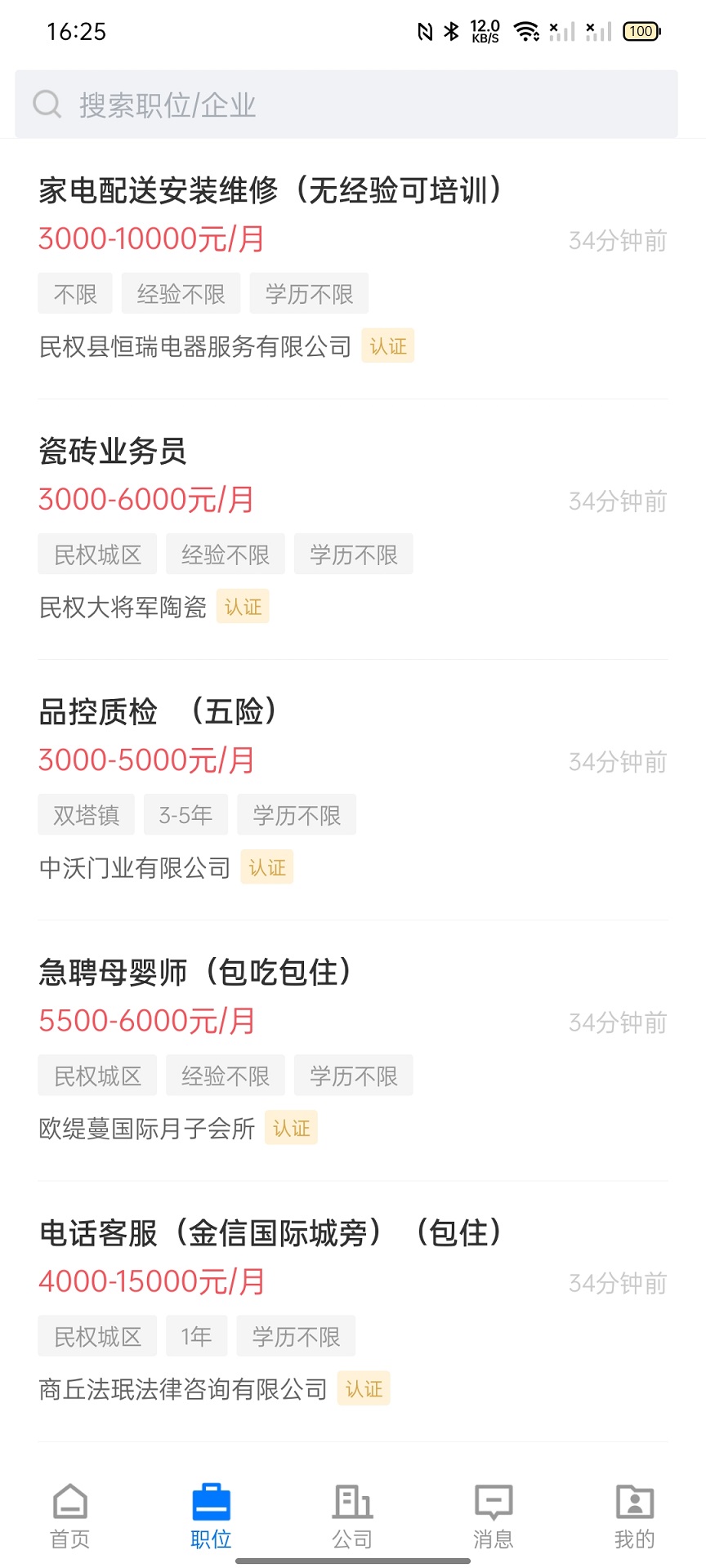The height and width of the screenshot is (1568, 706).
Task: Tap the 民权城区 location tag on 瓷砖业务员
Action: pyautogui.click(x=97, y=554)
